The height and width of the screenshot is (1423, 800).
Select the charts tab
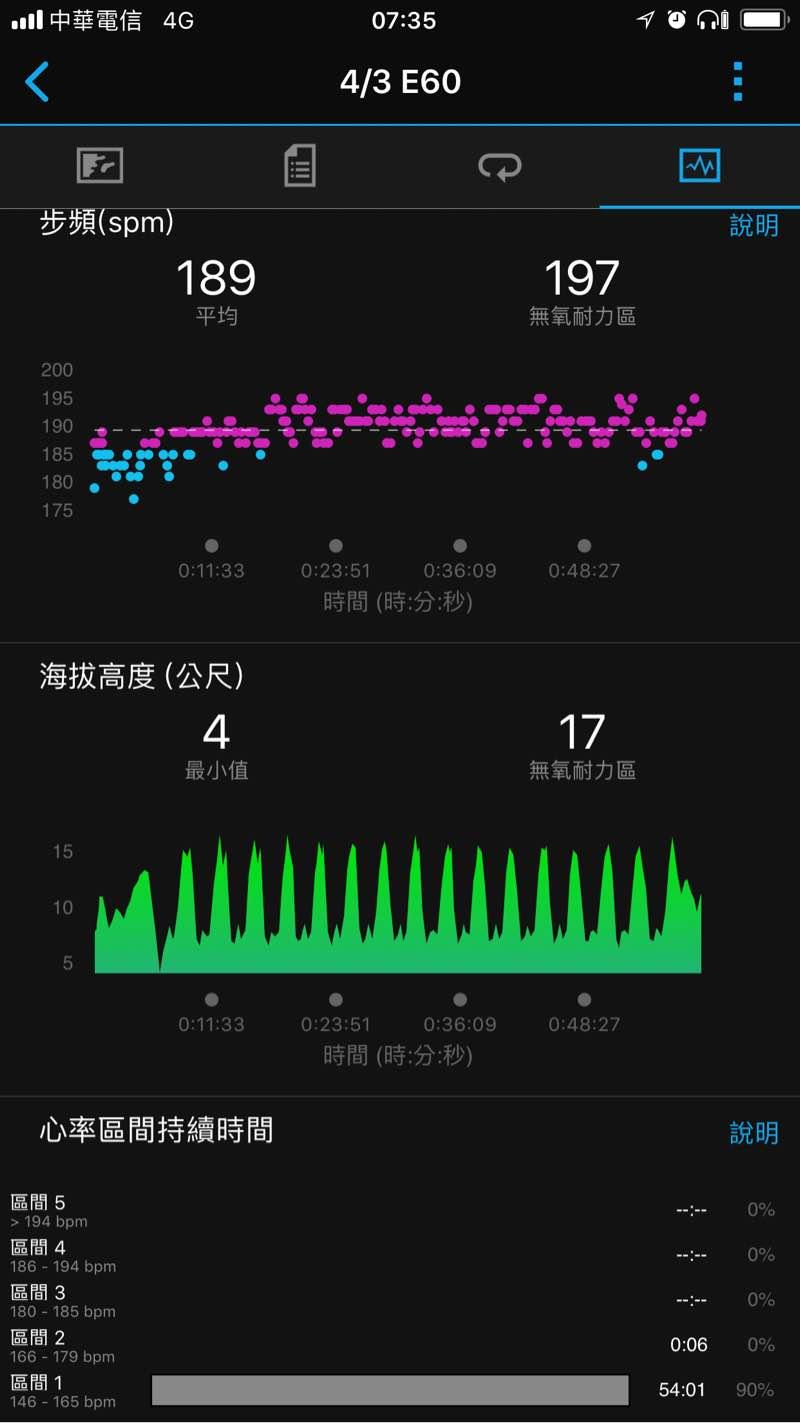click(699, 166)
